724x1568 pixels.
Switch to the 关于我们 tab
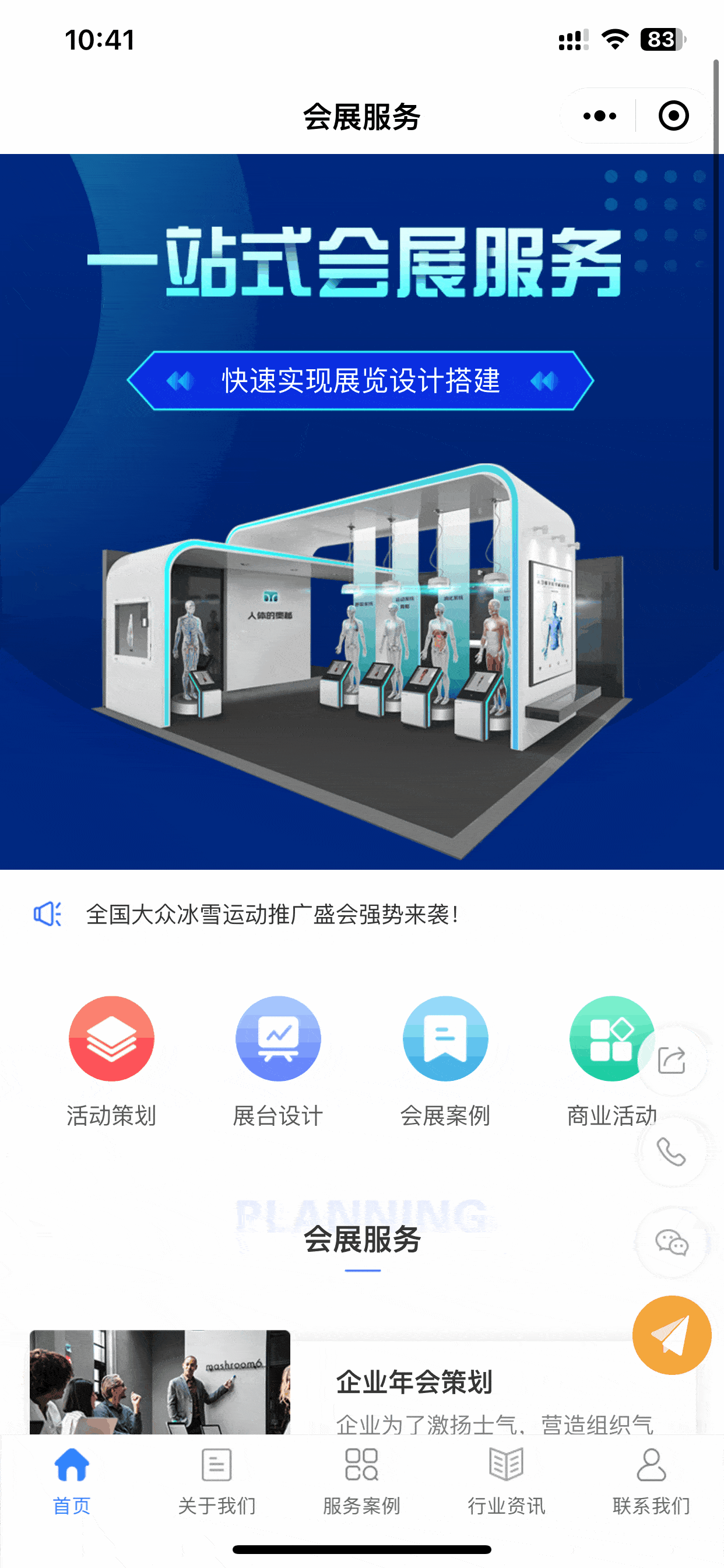coord(217,1480)
